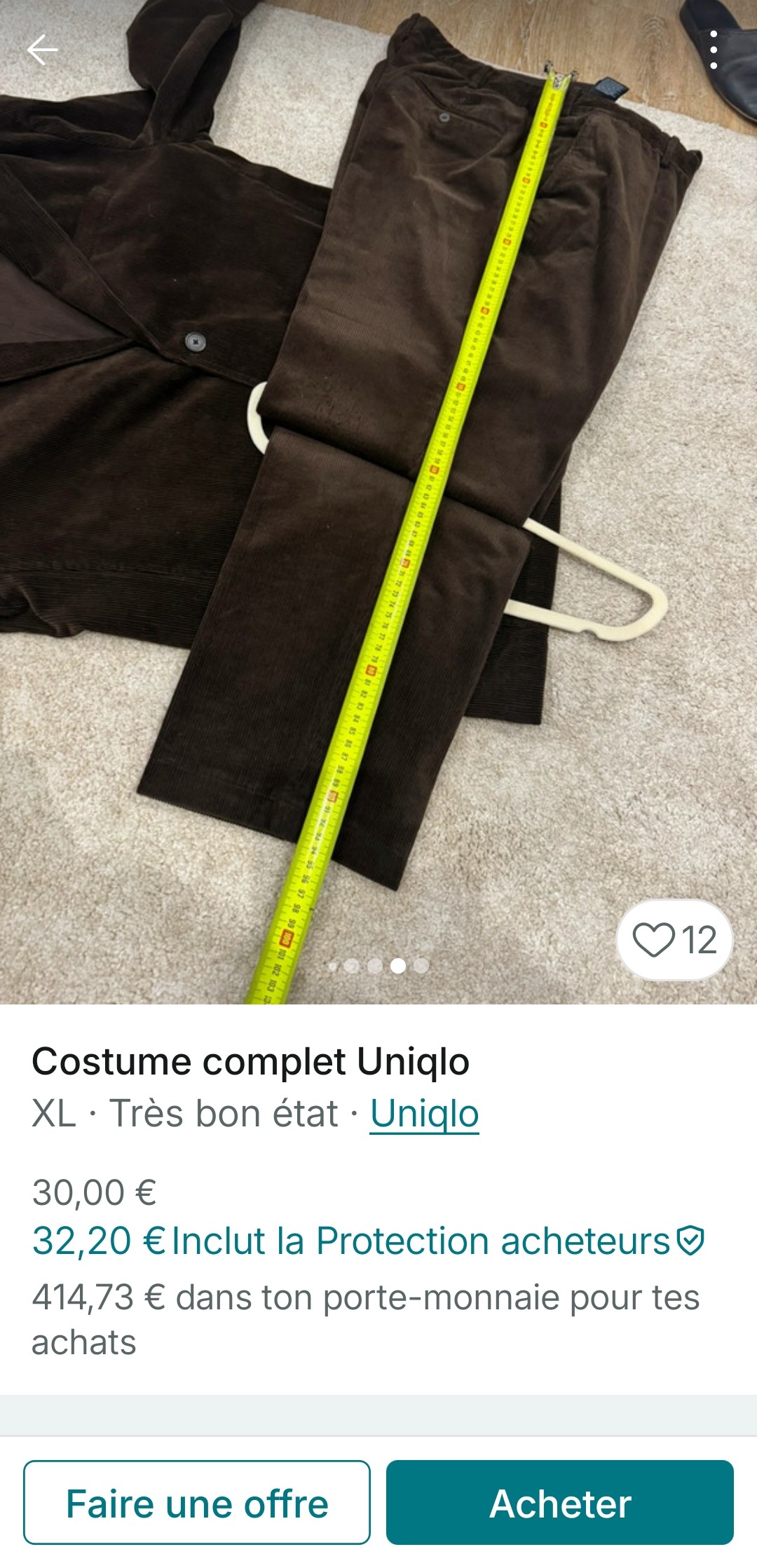Buy the item with Acheter
Image resolution: width=757 pixels, height=1568 pixels.
tap(559, 1502)
